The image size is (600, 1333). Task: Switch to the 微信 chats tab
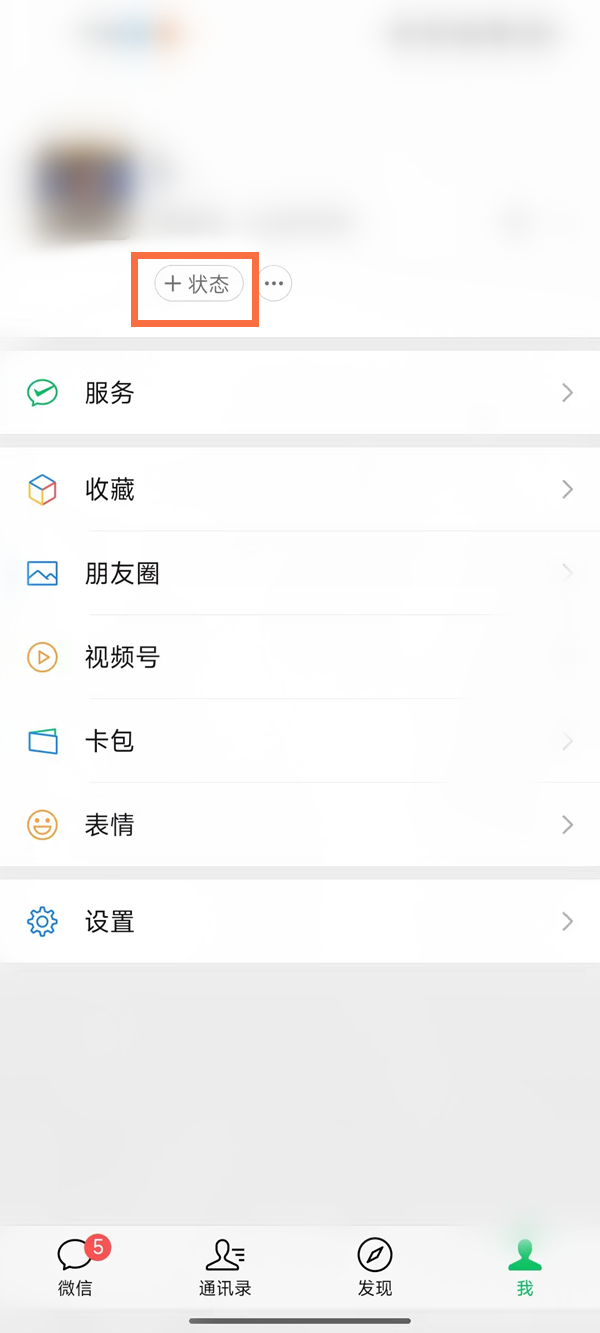[75, 1267]
